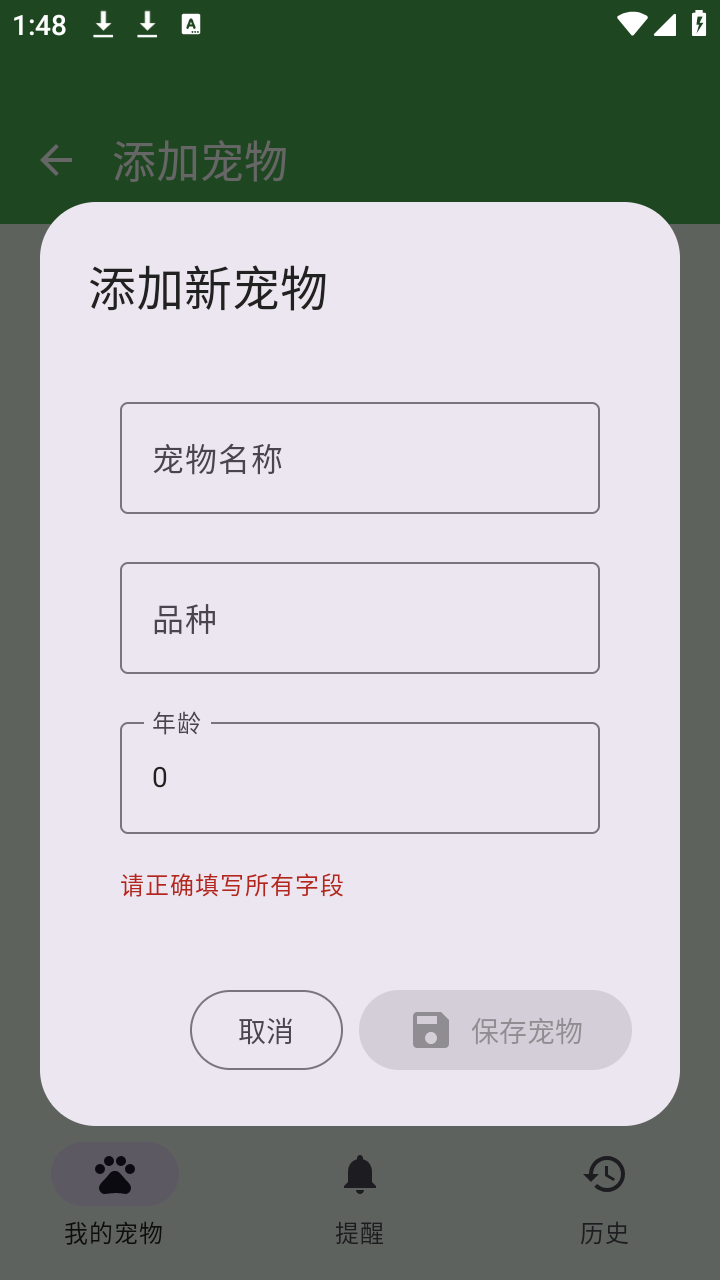720x1280 pixels.
Task: Click the red error message text
Action: tap(231, 886)
